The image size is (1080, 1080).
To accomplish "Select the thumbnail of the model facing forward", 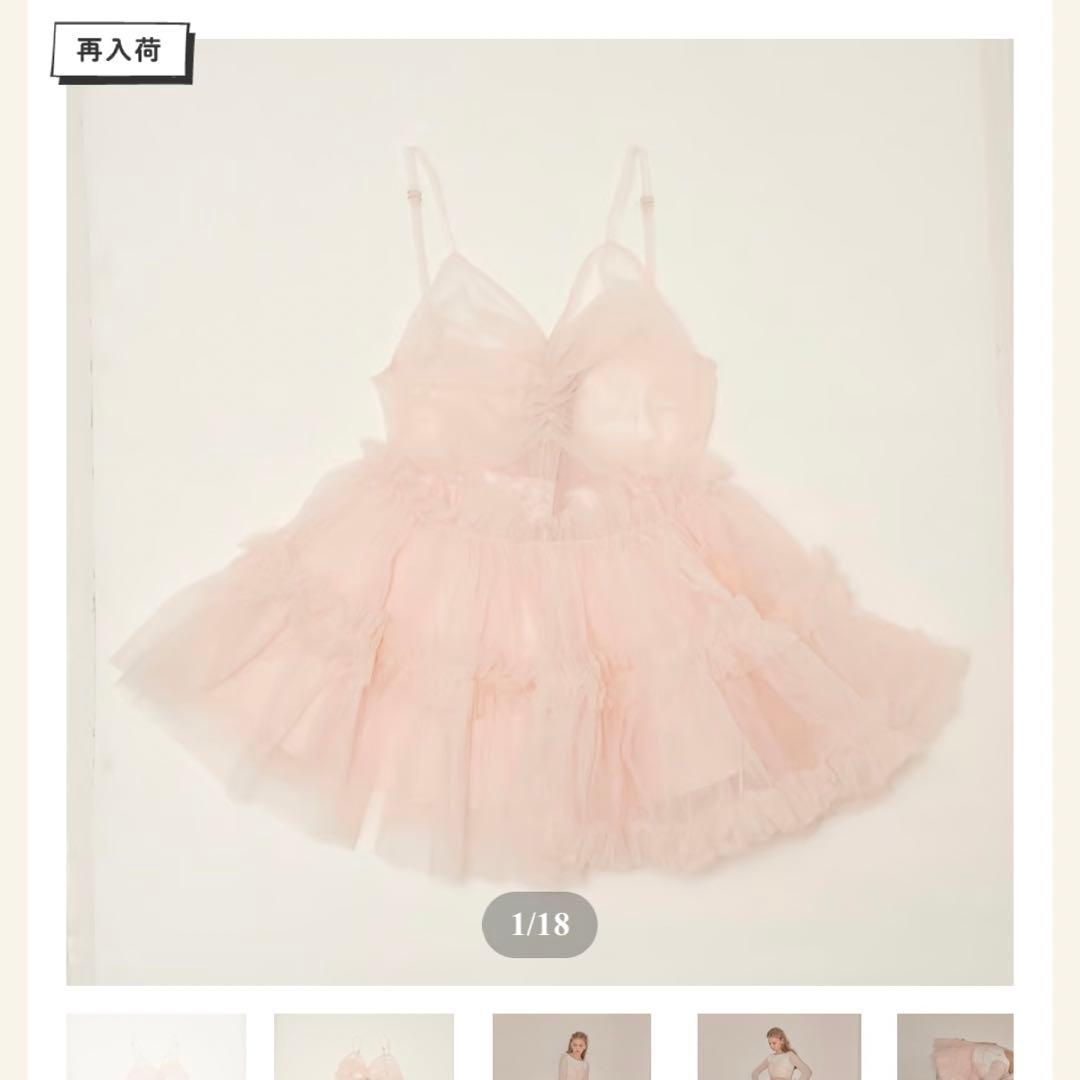I will tap(571, 1047).
